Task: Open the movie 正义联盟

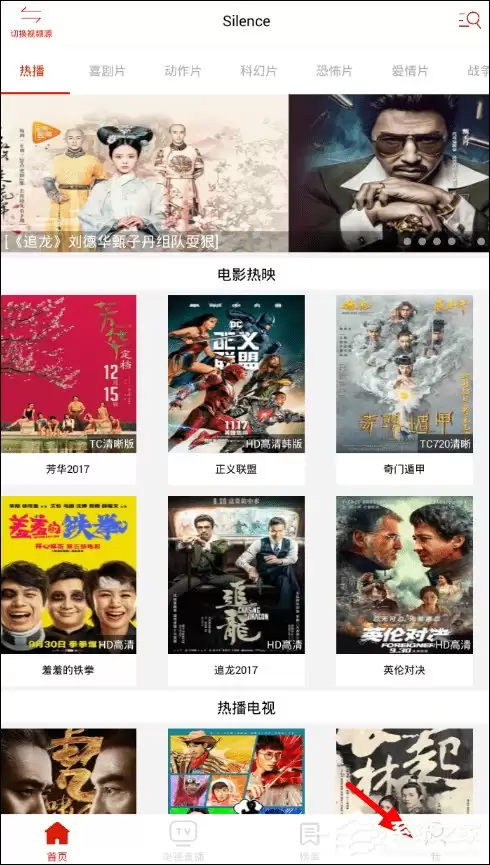Action: click(x=236, y=389)
